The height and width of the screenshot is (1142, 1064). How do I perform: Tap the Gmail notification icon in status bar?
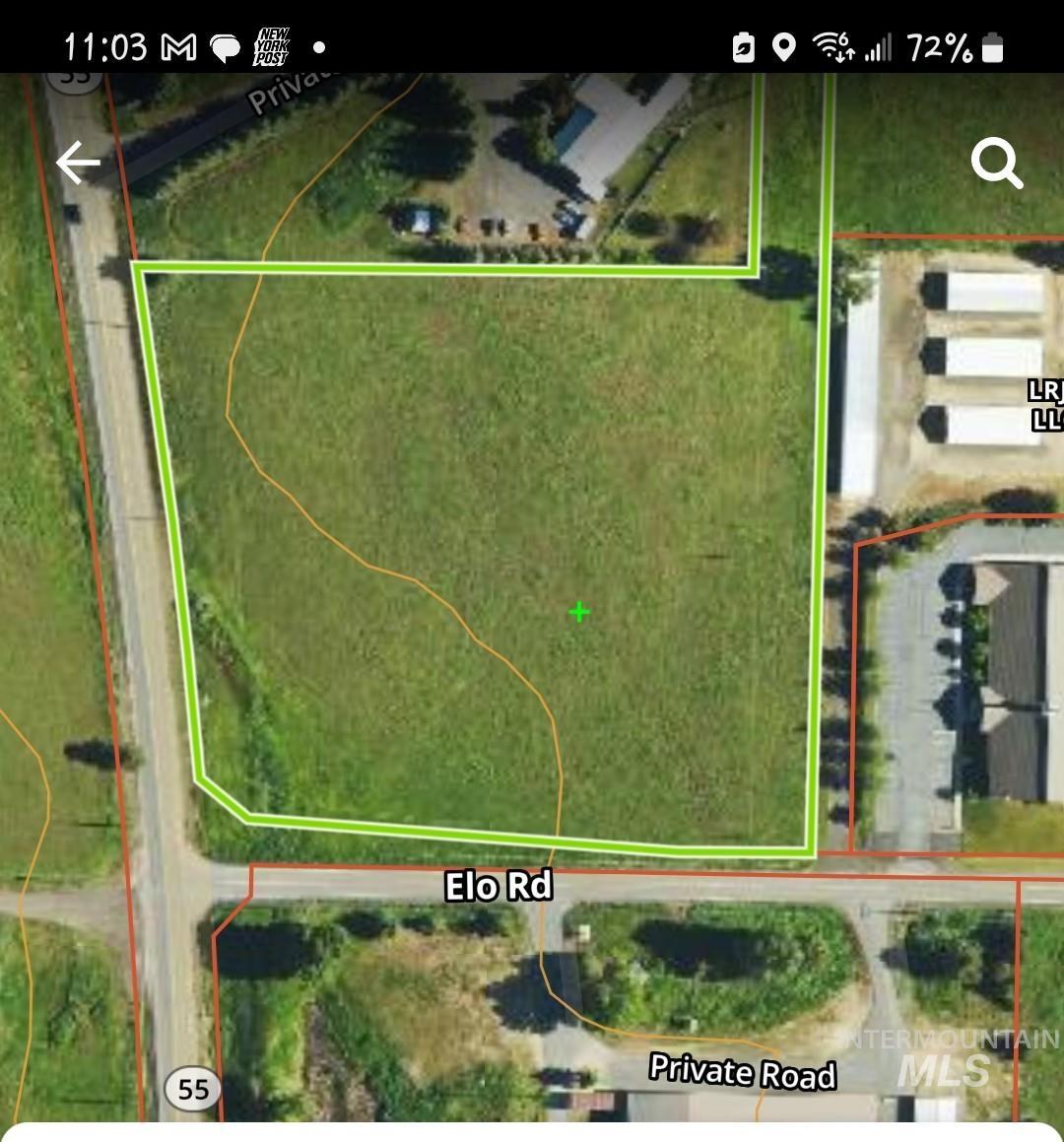(180, 44)
